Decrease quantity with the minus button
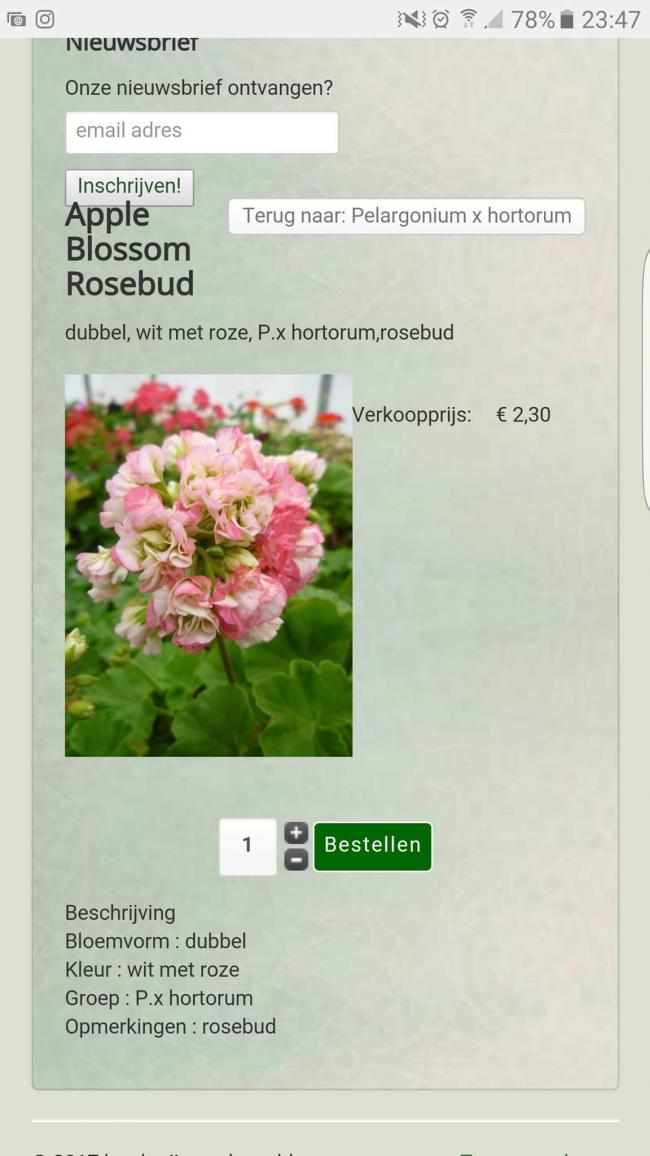This screenshot has height=1156, width=650. 296,859
